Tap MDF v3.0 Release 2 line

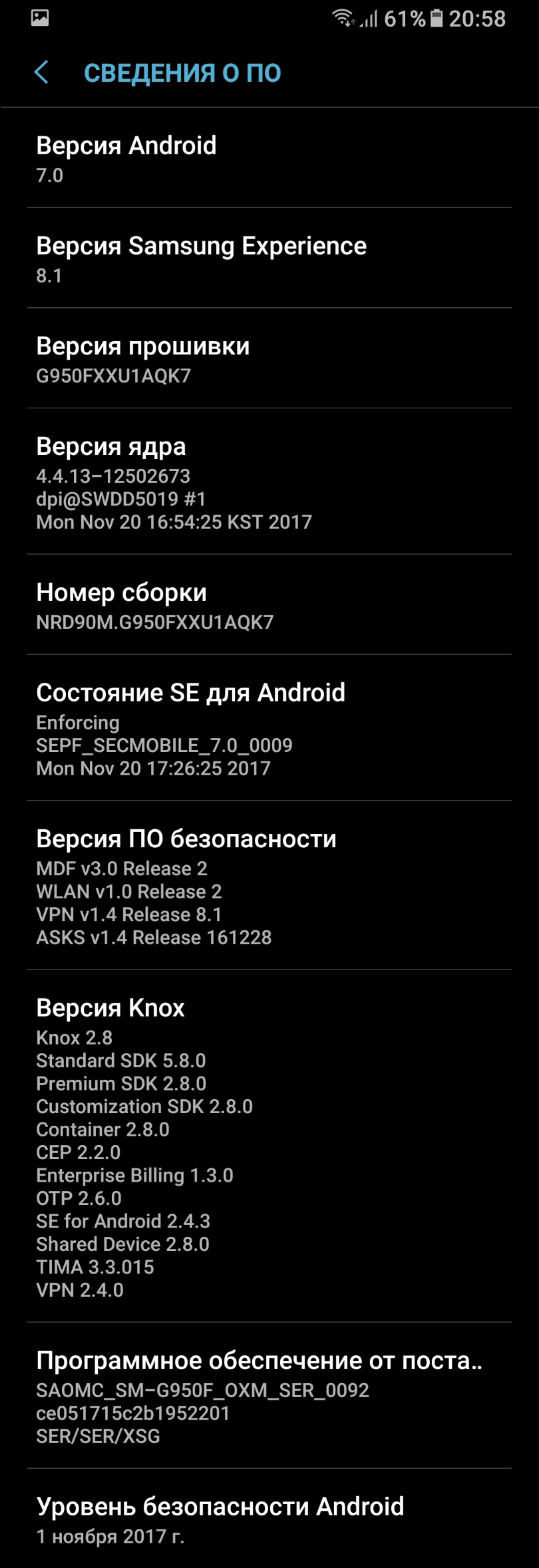(x=122, y=868)
